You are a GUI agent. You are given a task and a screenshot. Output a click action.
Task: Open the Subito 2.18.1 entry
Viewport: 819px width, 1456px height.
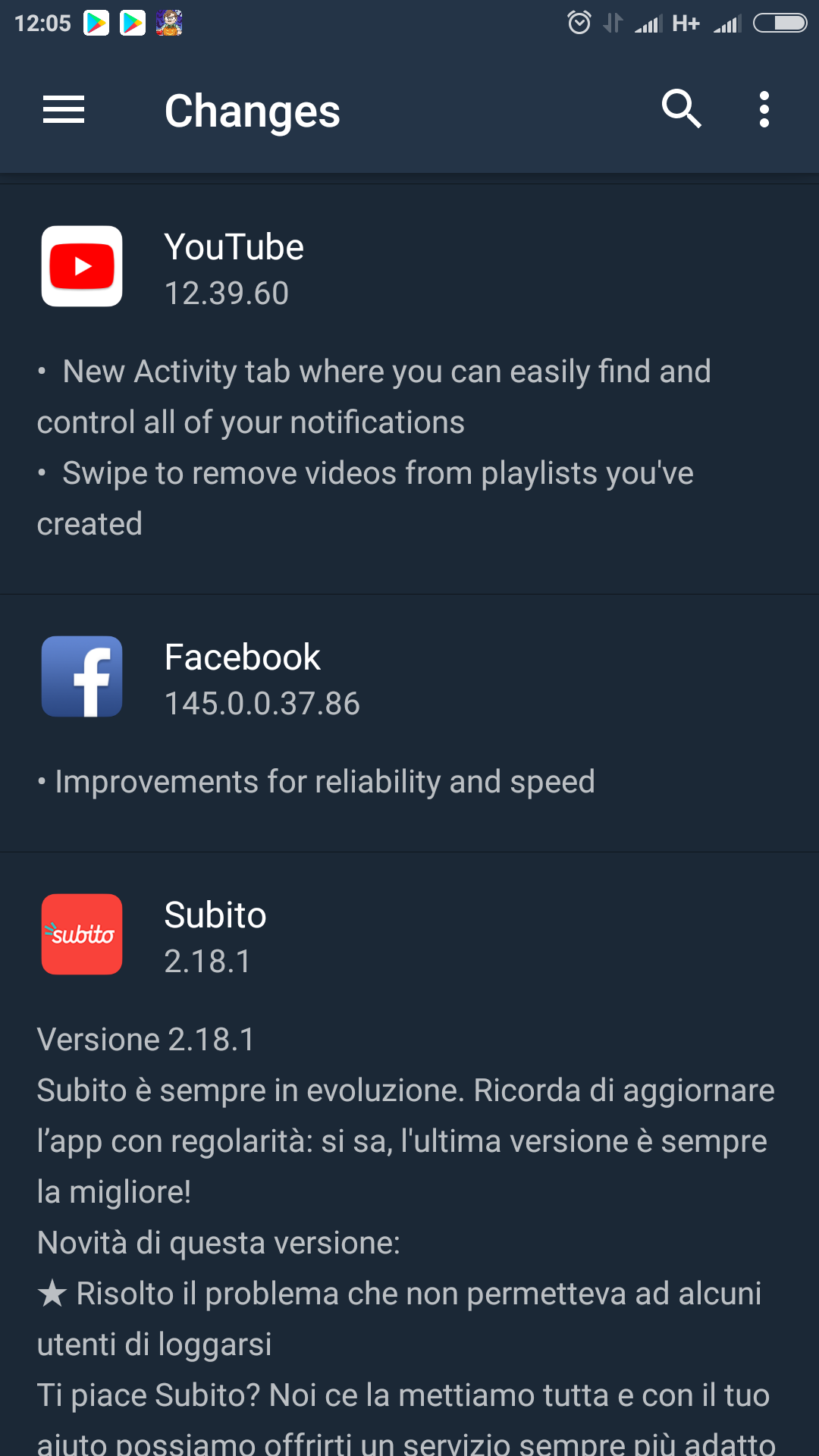tap(409, 1154)
